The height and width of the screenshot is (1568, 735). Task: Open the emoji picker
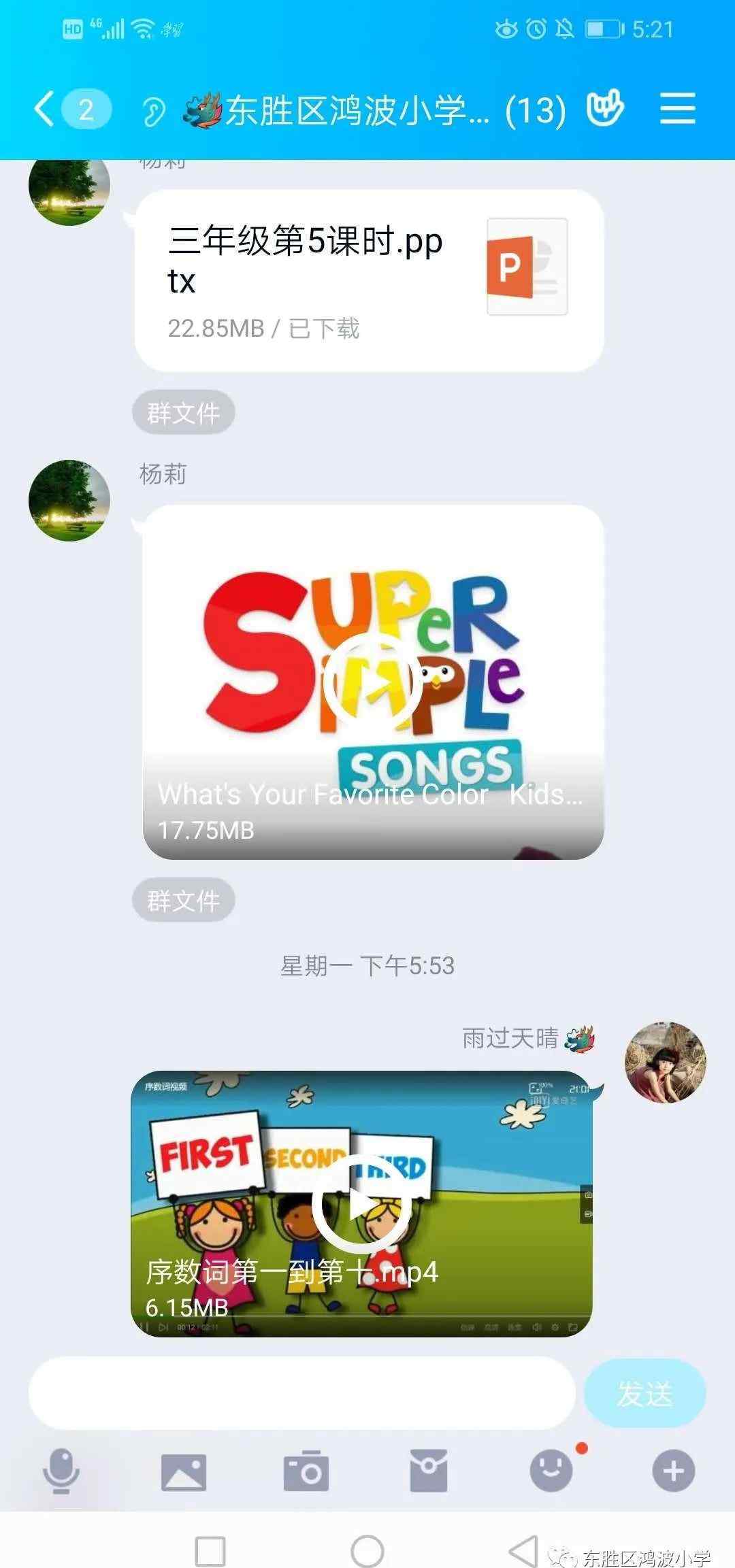pos(551,1471)
